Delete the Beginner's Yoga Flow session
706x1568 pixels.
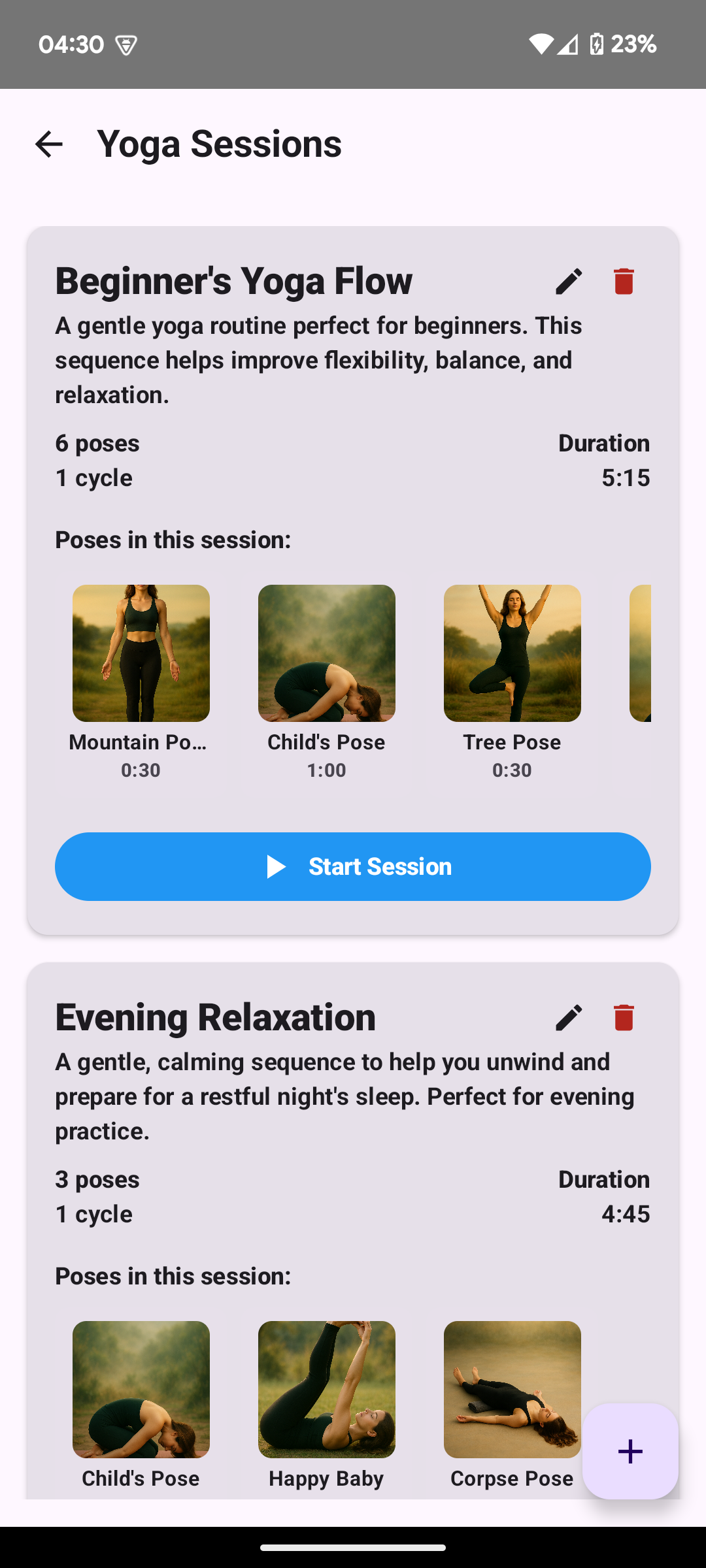pos(623,281)
